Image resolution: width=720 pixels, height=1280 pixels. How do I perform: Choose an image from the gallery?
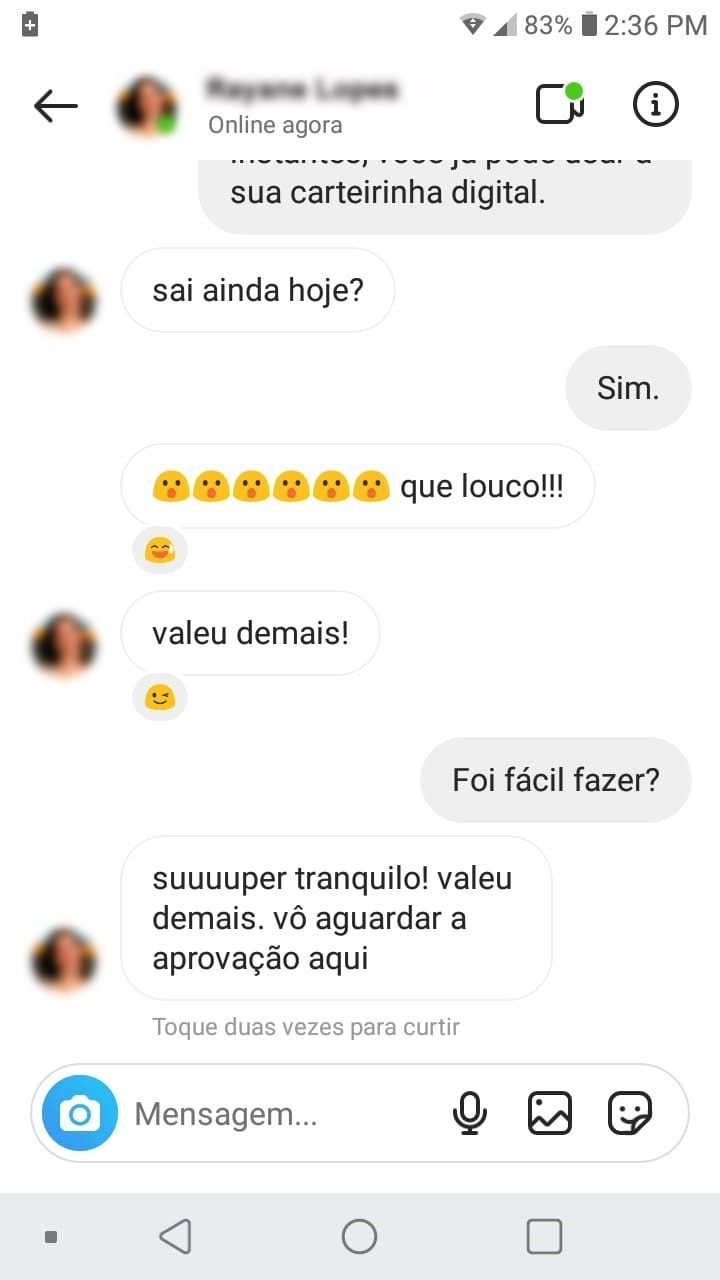[549, 1113]
